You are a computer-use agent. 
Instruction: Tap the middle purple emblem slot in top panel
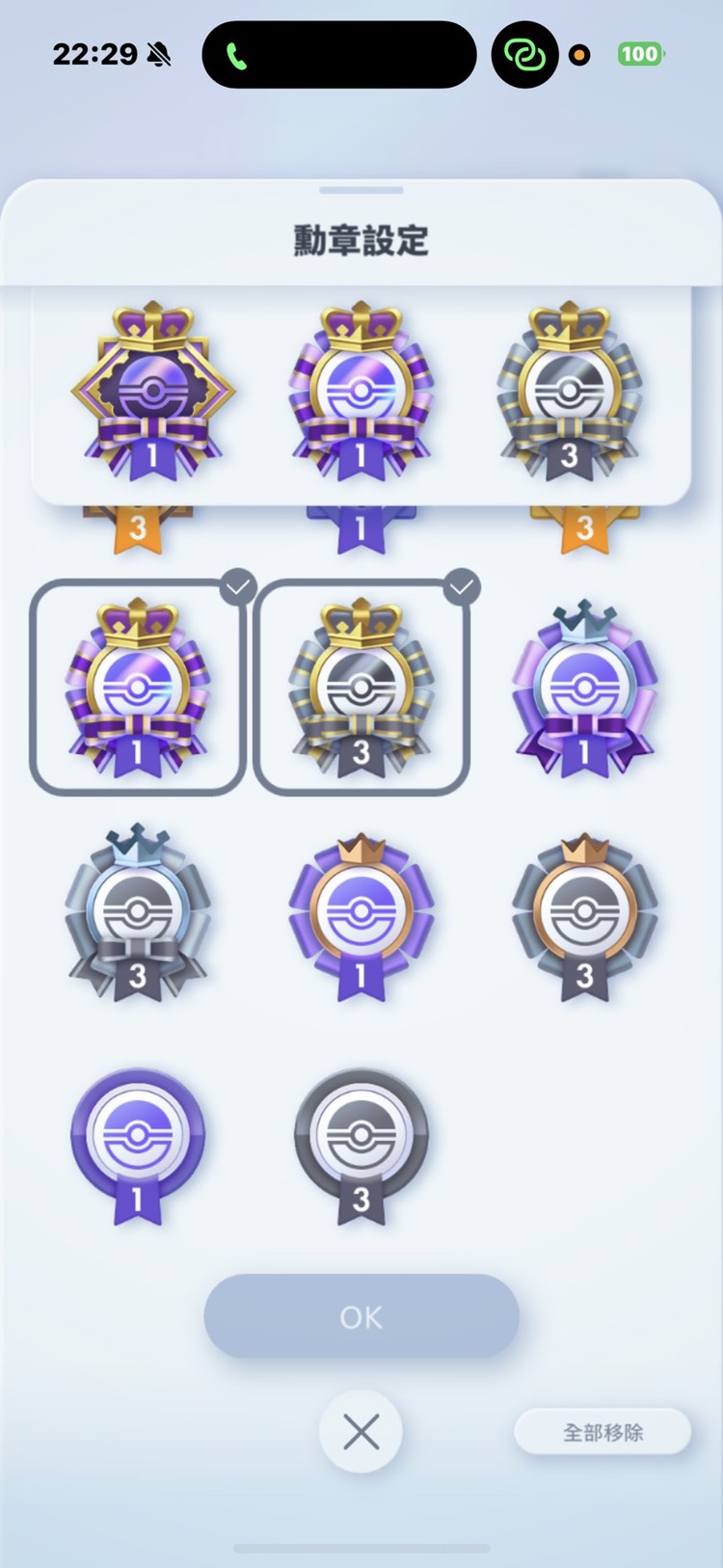[361, 392]
